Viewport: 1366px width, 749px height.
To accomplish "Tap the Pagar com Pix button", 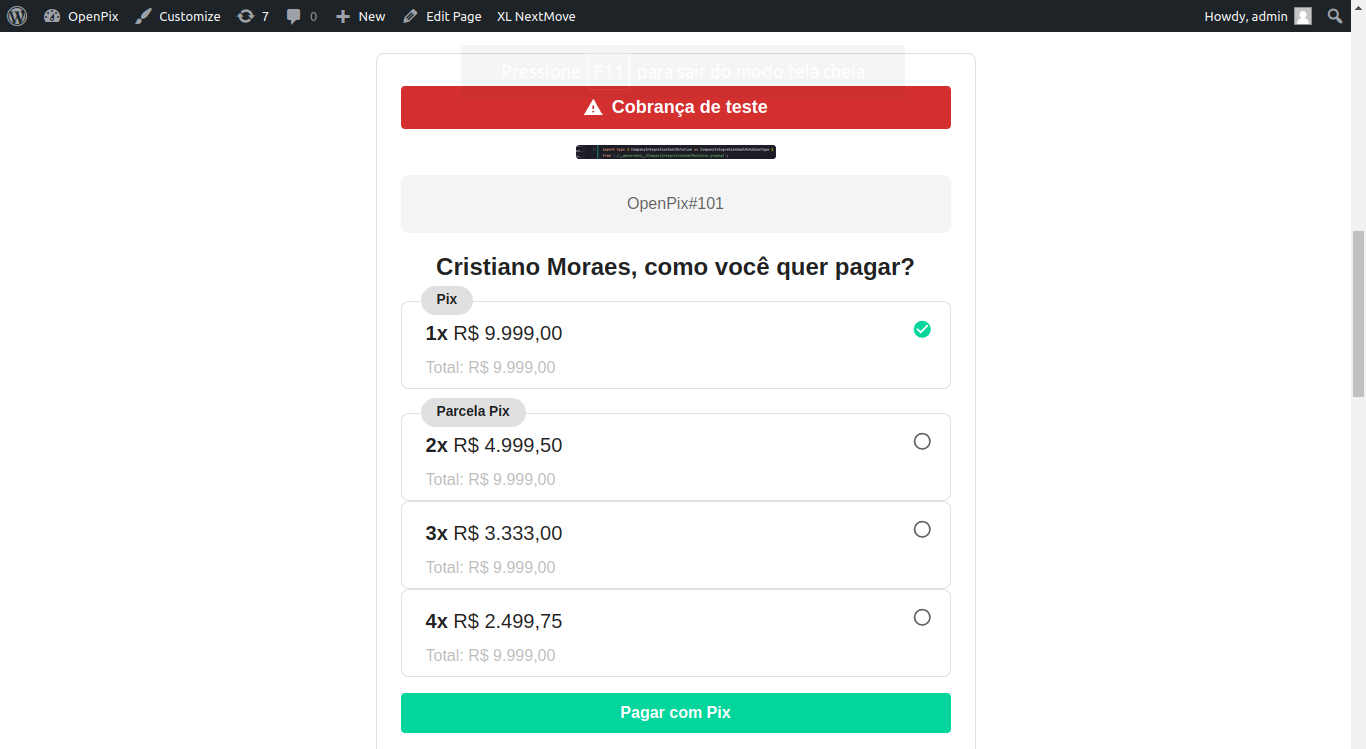I will click(675, 713).
